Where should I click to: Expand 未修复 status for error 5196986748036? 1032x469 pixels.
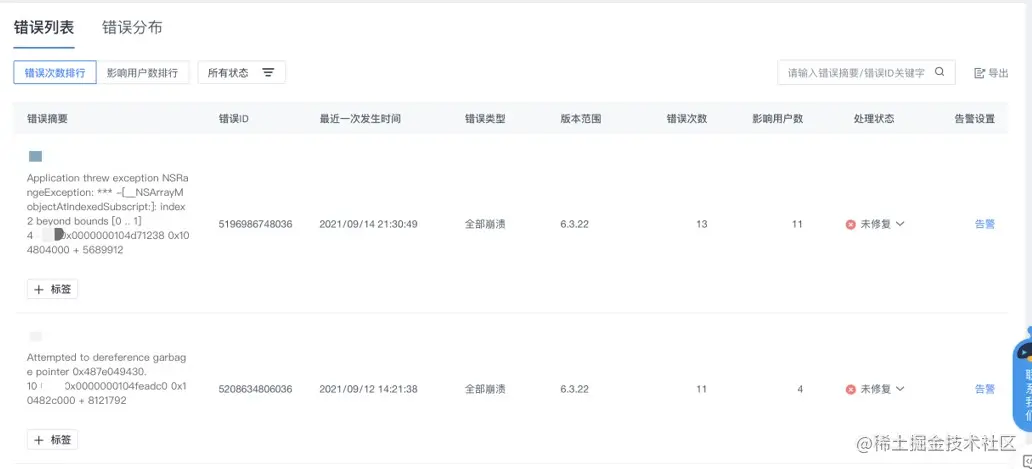pyautogui.click(x=876, y=224)
